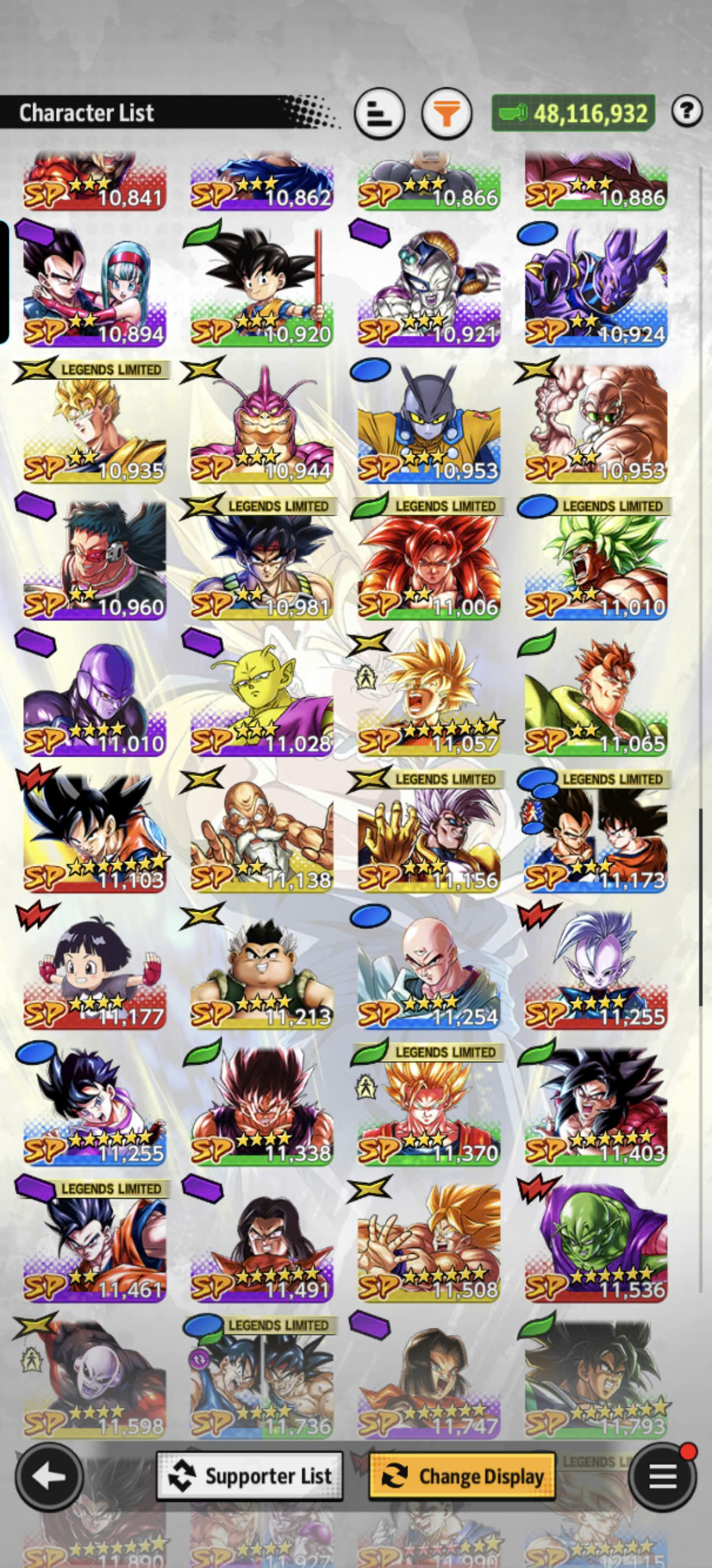Open the Piccolo card rated 11,536
The width and height of the screenshot is (712, 1568).
[x=596, y=1239]
